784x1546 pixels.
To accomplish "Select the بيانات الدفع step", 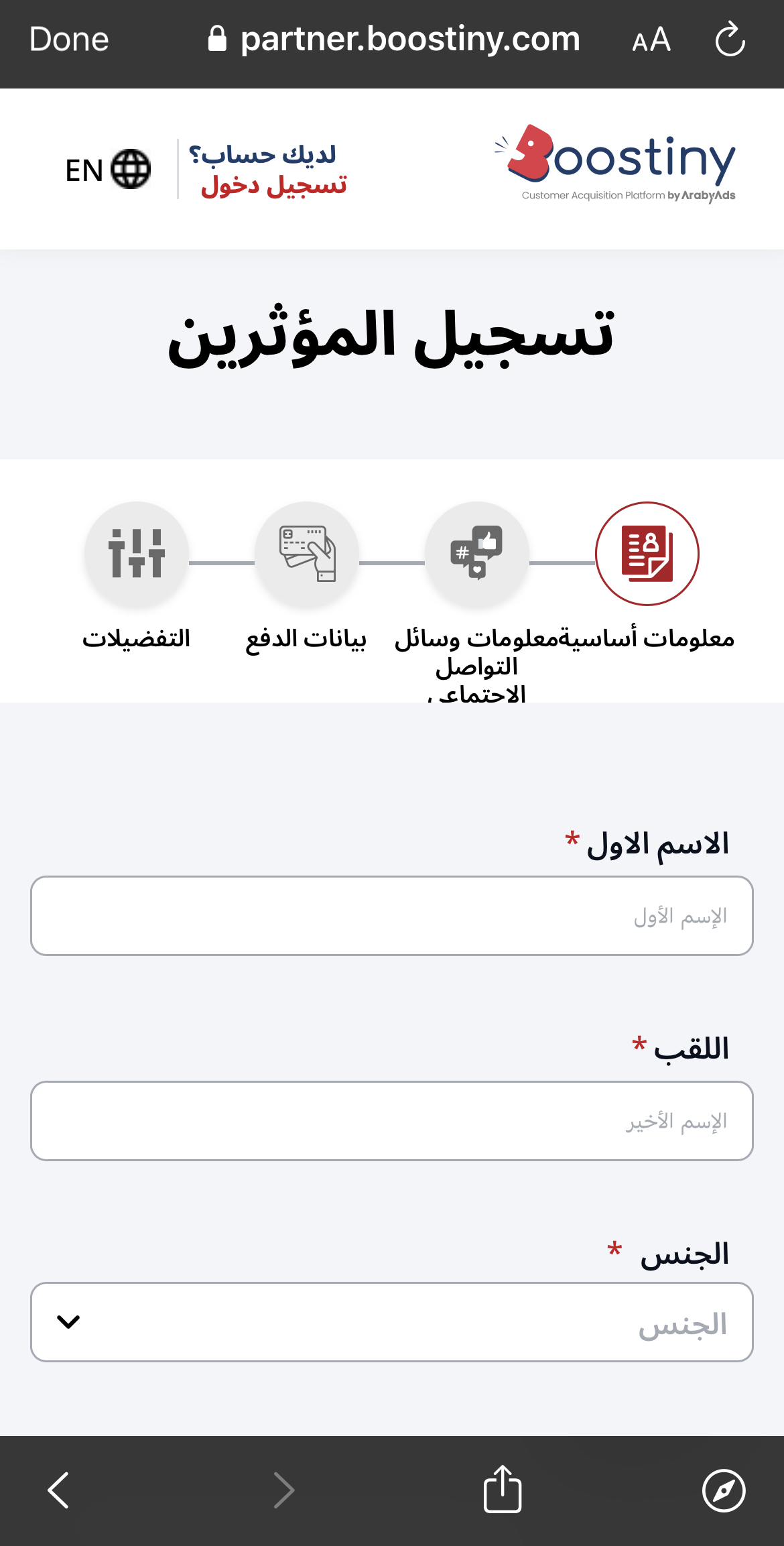I will [x=307, y=554].
